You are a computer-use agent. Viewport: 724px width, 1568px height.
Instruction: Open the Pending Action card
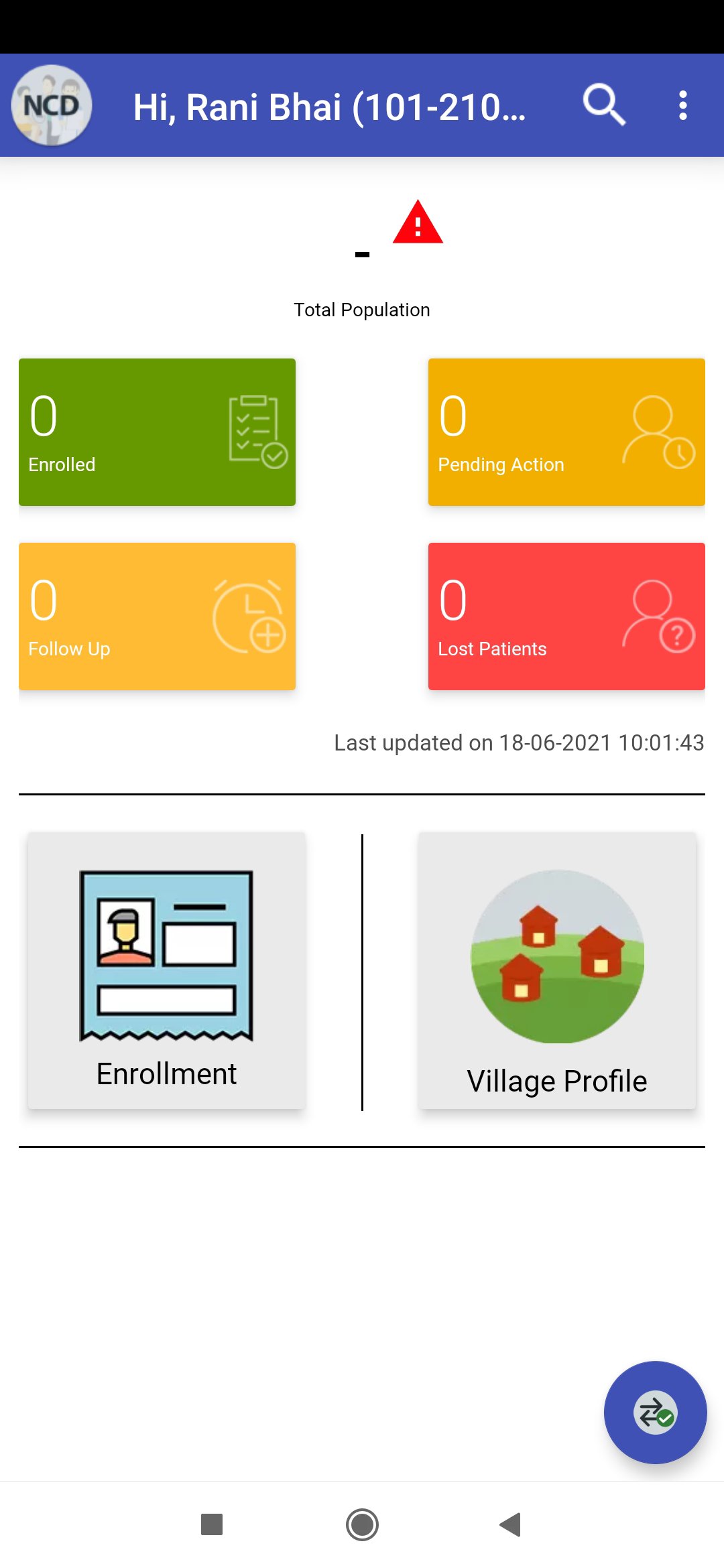coord(566,432)
